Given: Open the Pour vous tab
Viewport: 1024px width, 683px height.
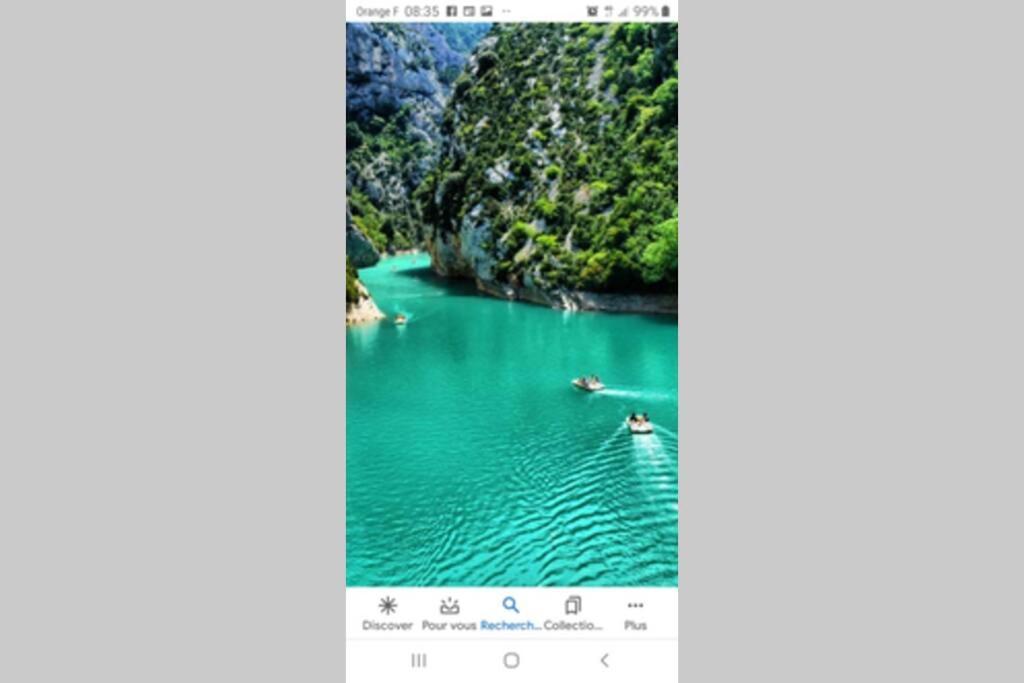Looking at the screenshot, I should [x=449, y=613].
